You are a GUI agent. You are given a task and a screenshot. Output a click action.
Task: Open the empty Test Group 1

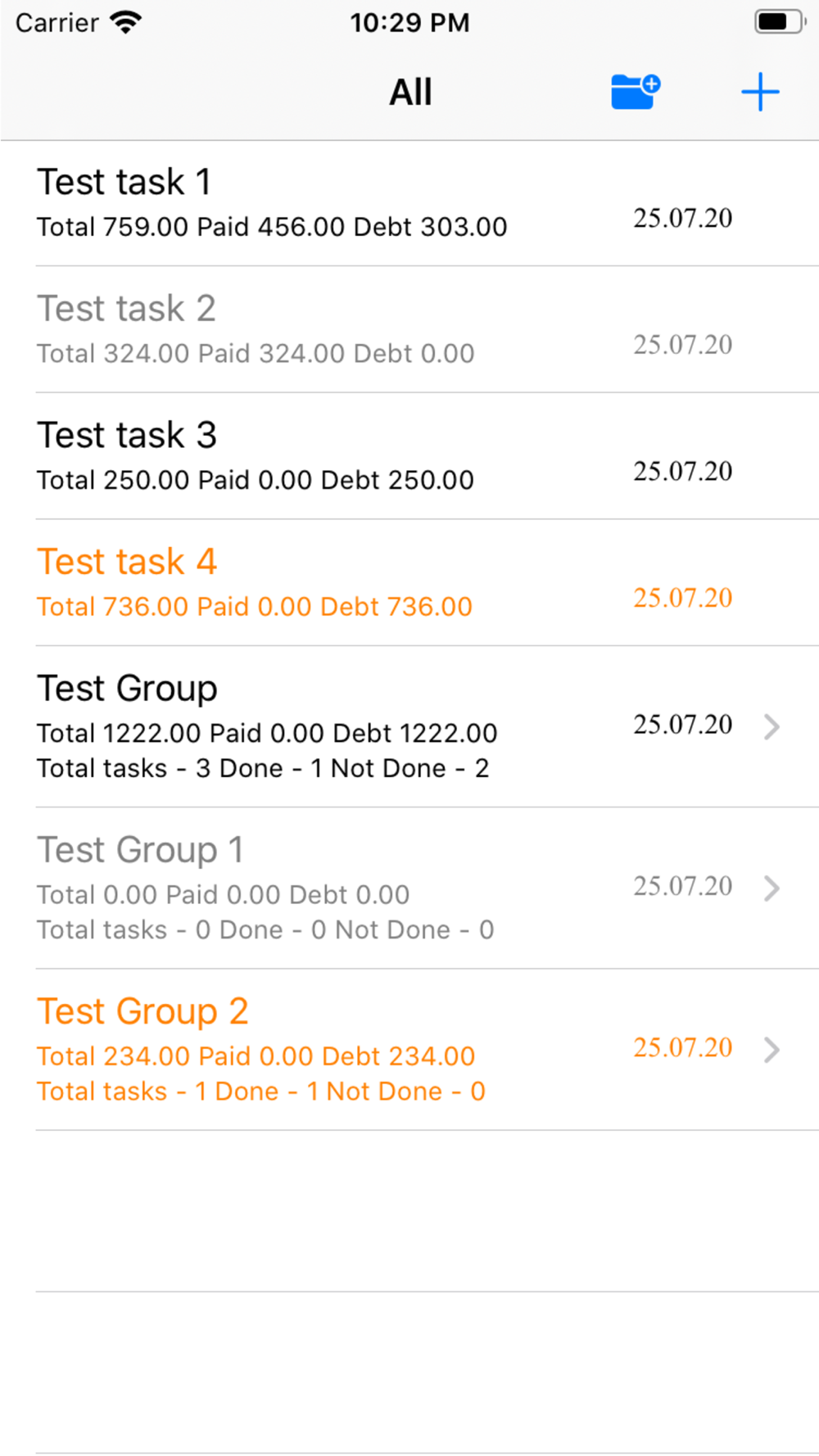coord(409,888)
